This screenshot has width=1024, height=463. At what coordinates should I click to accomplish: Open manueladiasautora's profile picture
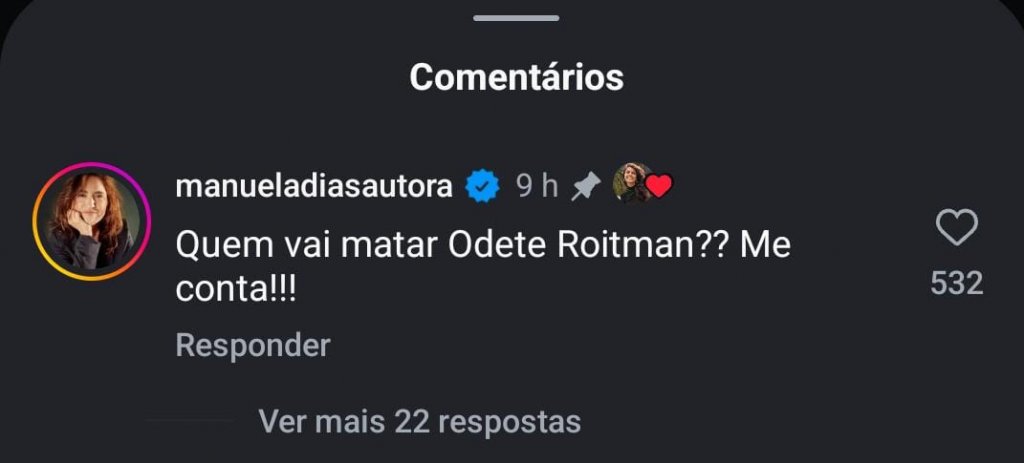(91, 221)
